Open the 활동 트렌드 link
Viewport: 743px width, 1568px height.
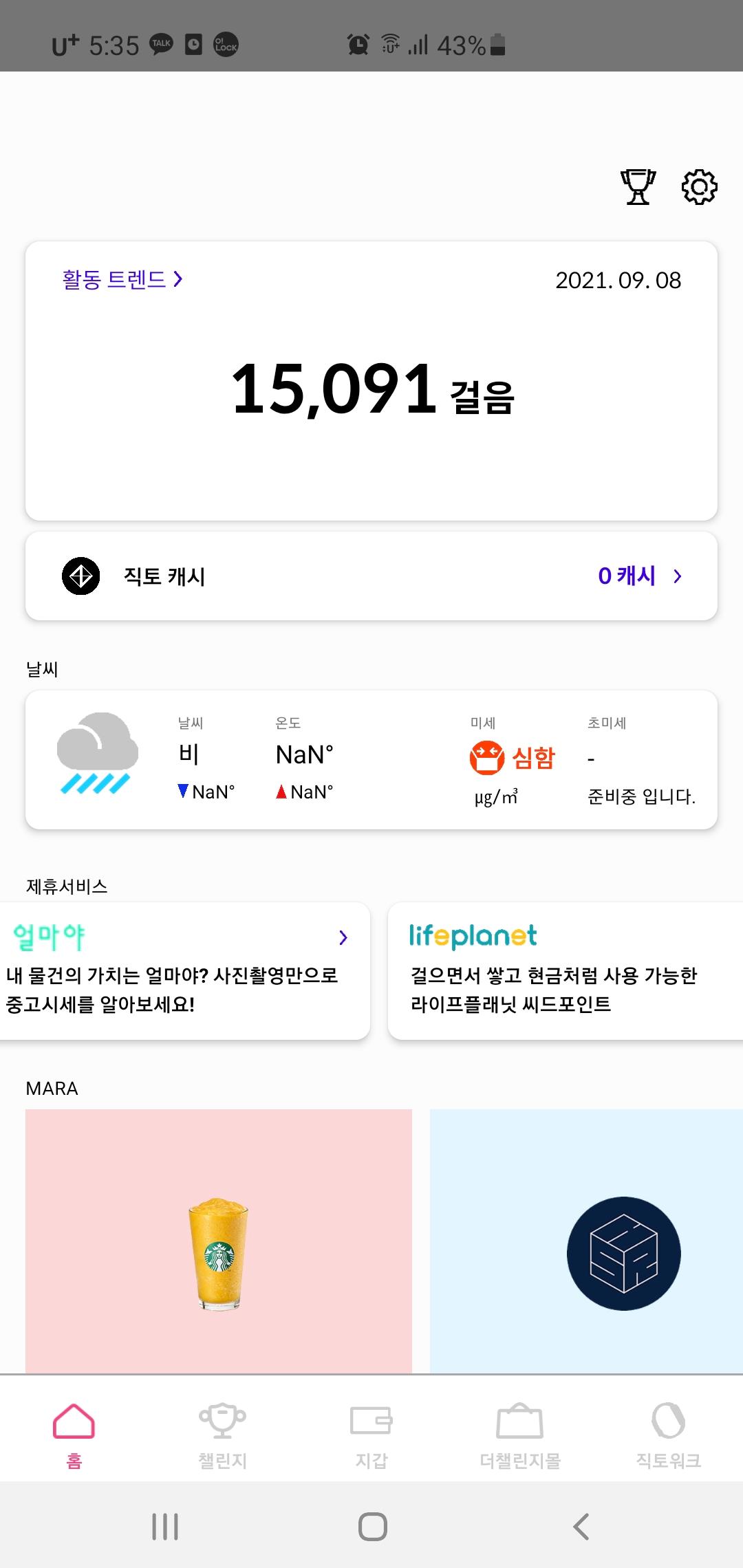(122, 279)
